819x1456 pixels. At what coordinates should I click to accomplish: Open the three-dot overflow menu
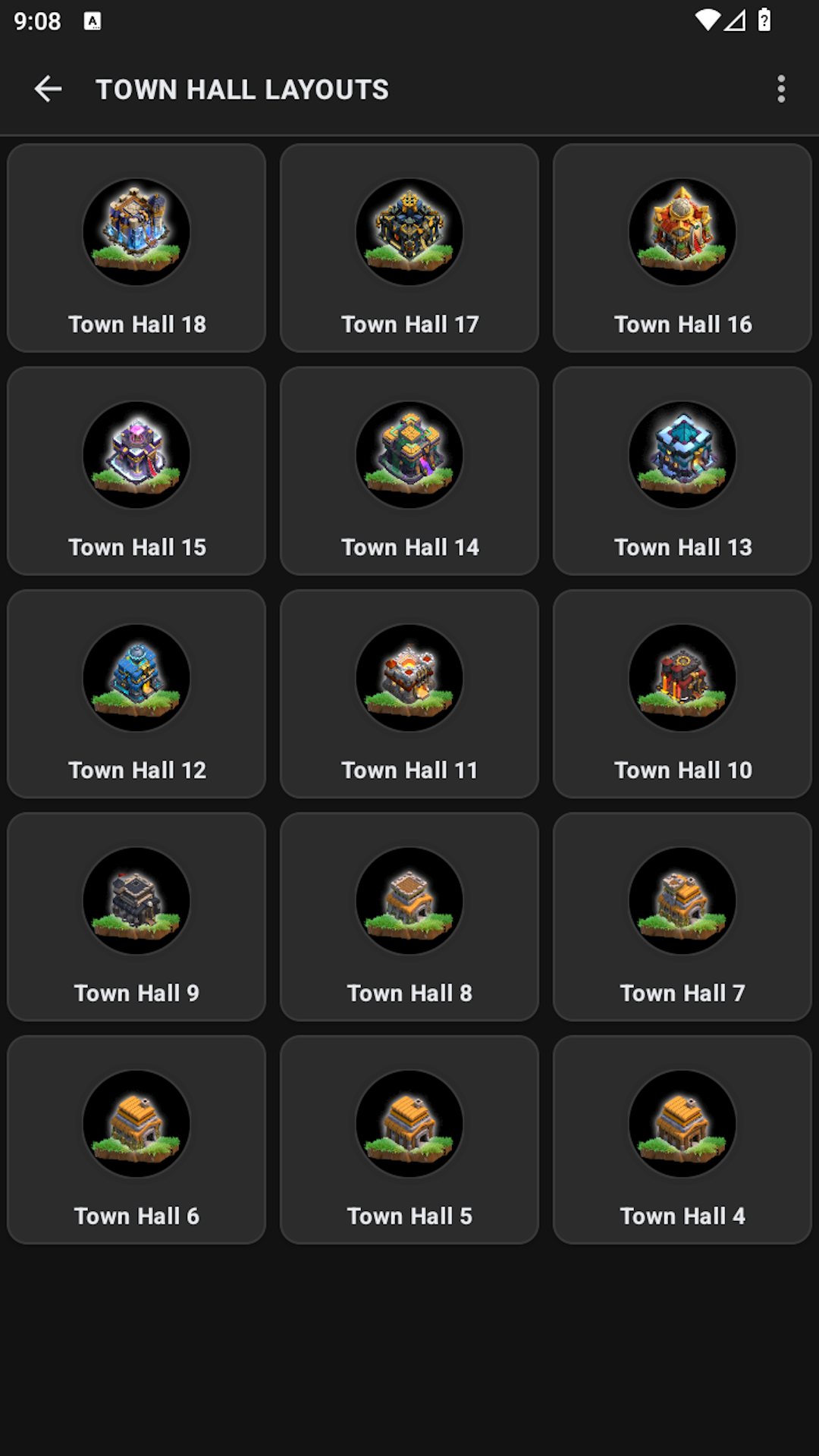(781, 89)
